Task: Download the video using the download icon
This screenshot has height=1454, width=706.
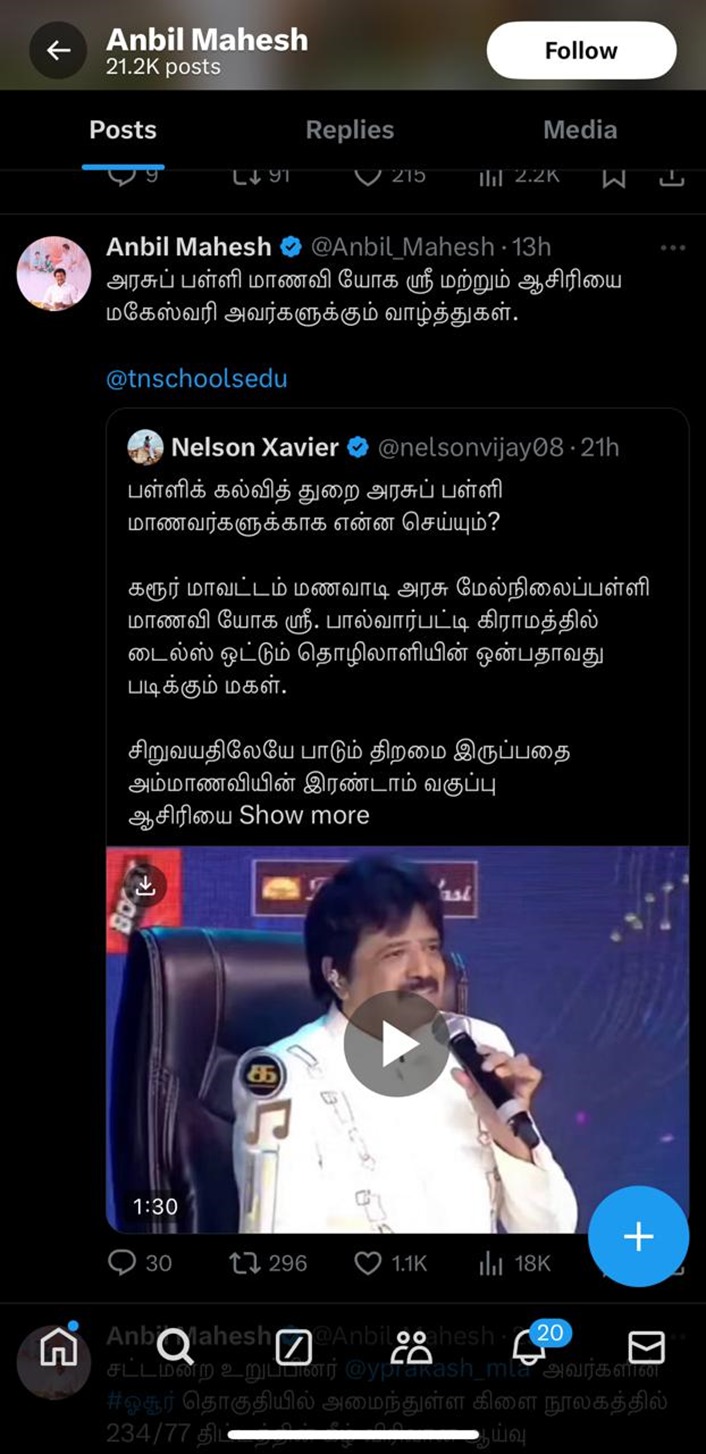Action: pos(145,885)
